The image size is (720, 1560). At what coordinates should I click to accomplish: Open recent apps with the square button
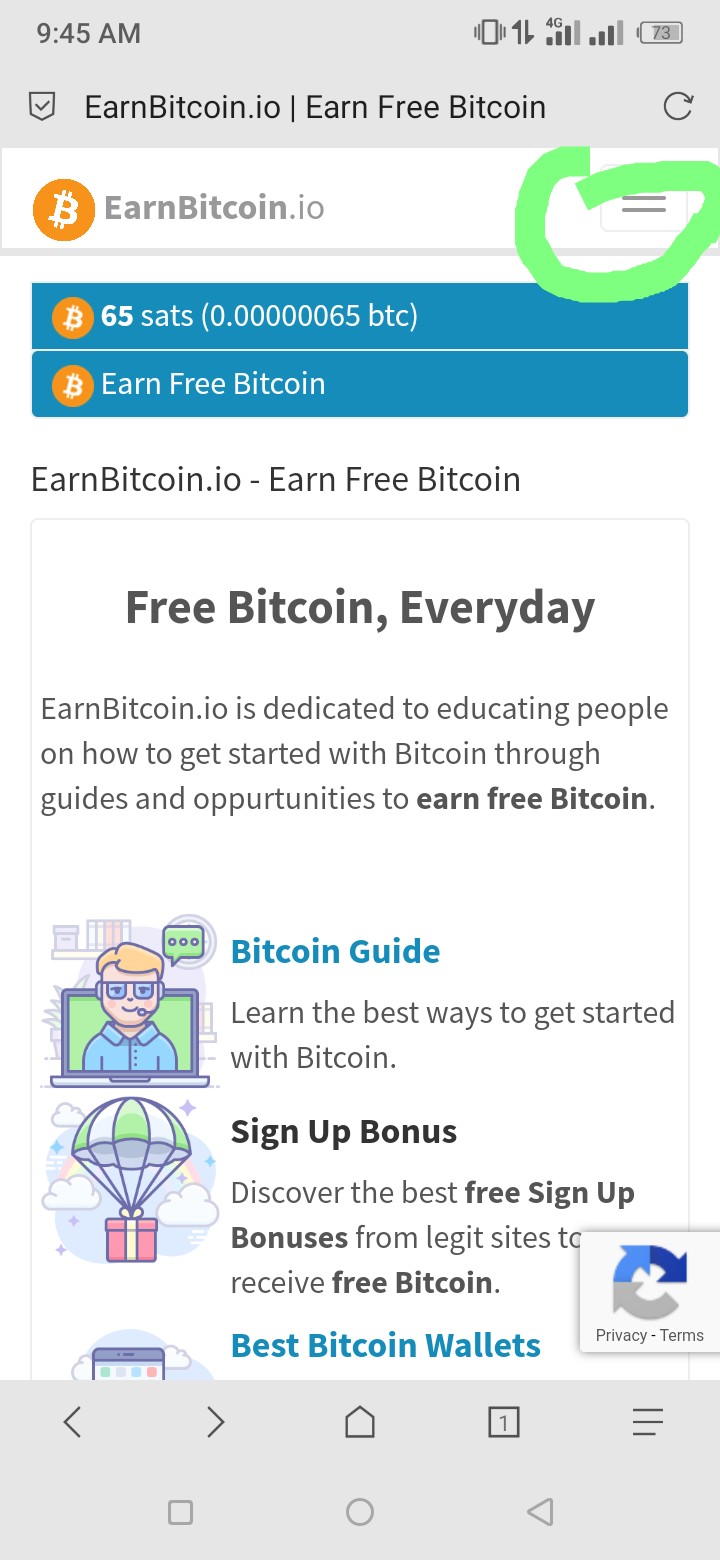point(180,1512)
